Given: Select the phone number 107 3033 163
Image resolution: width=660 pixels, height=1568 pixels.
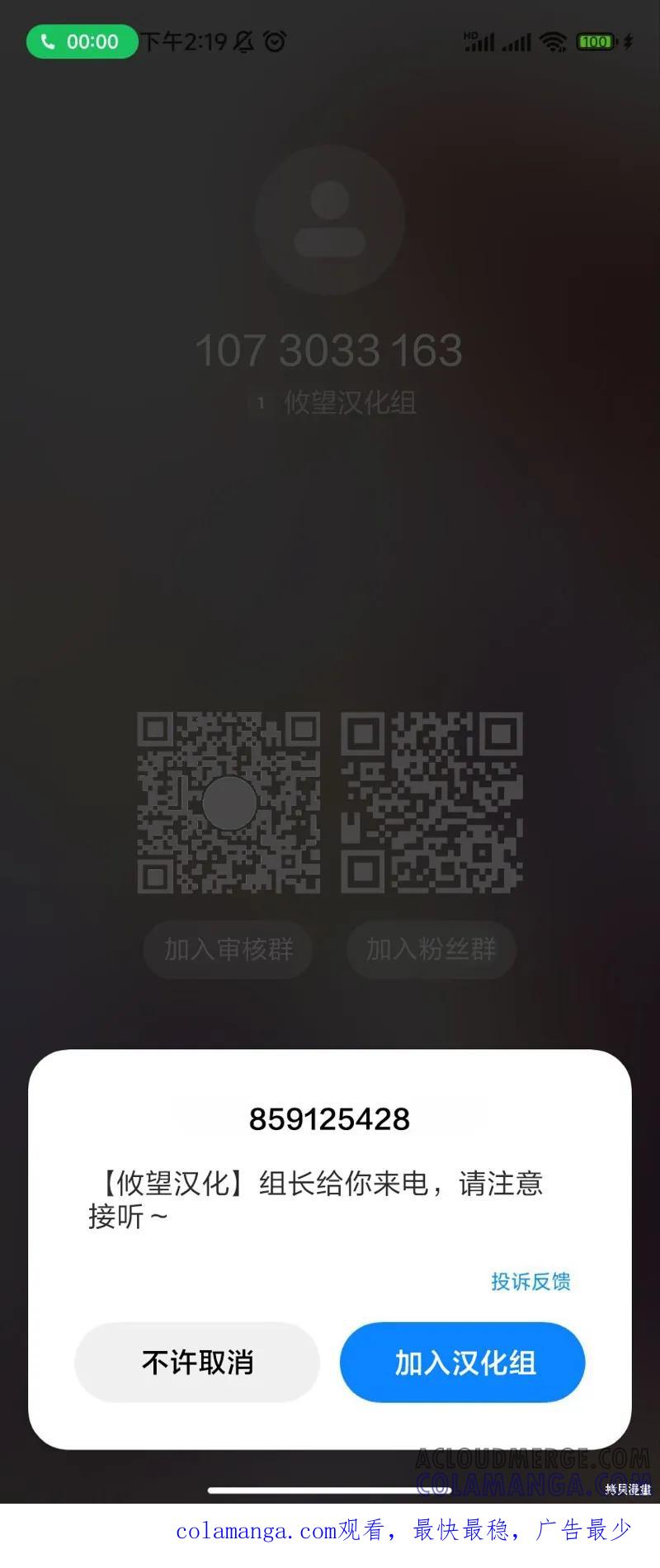Looking at the screenshot, I should tap(329, 349).
